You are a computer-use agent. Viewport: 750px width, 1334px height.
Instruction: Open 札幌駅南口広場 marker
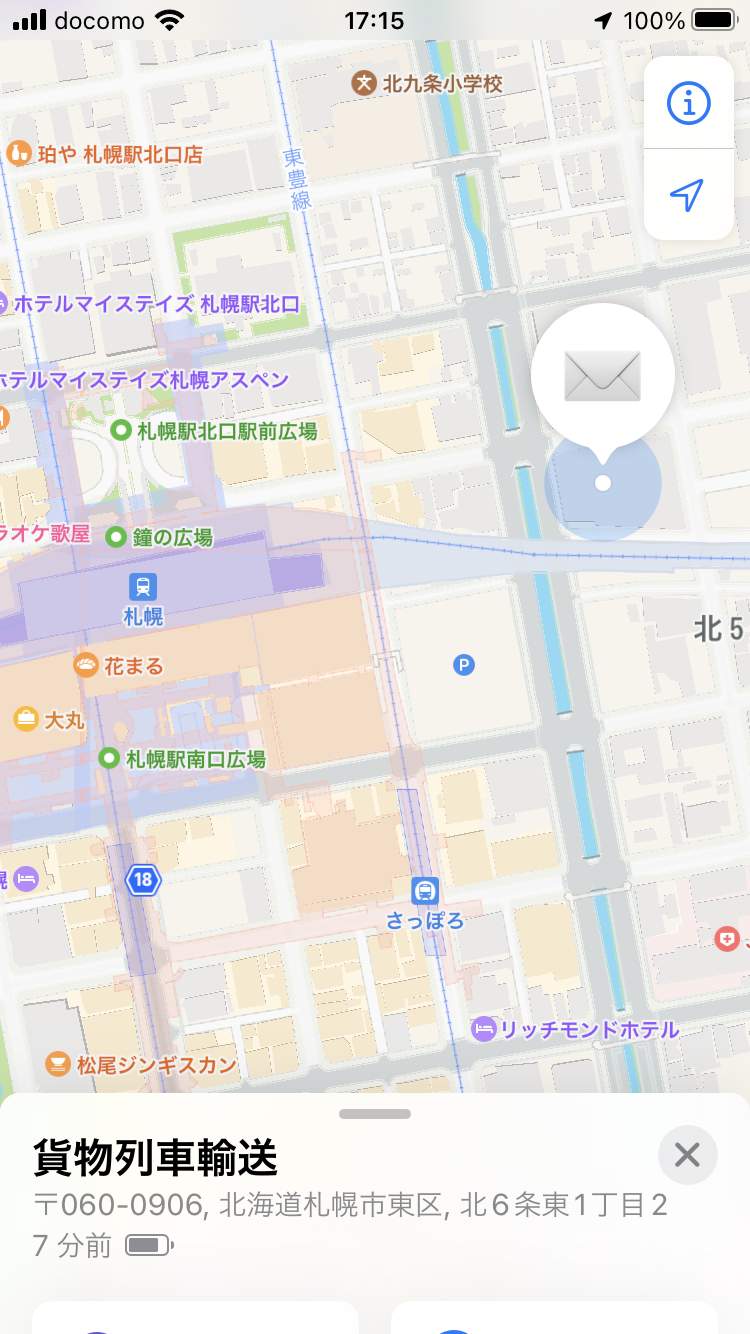[109, 758]
